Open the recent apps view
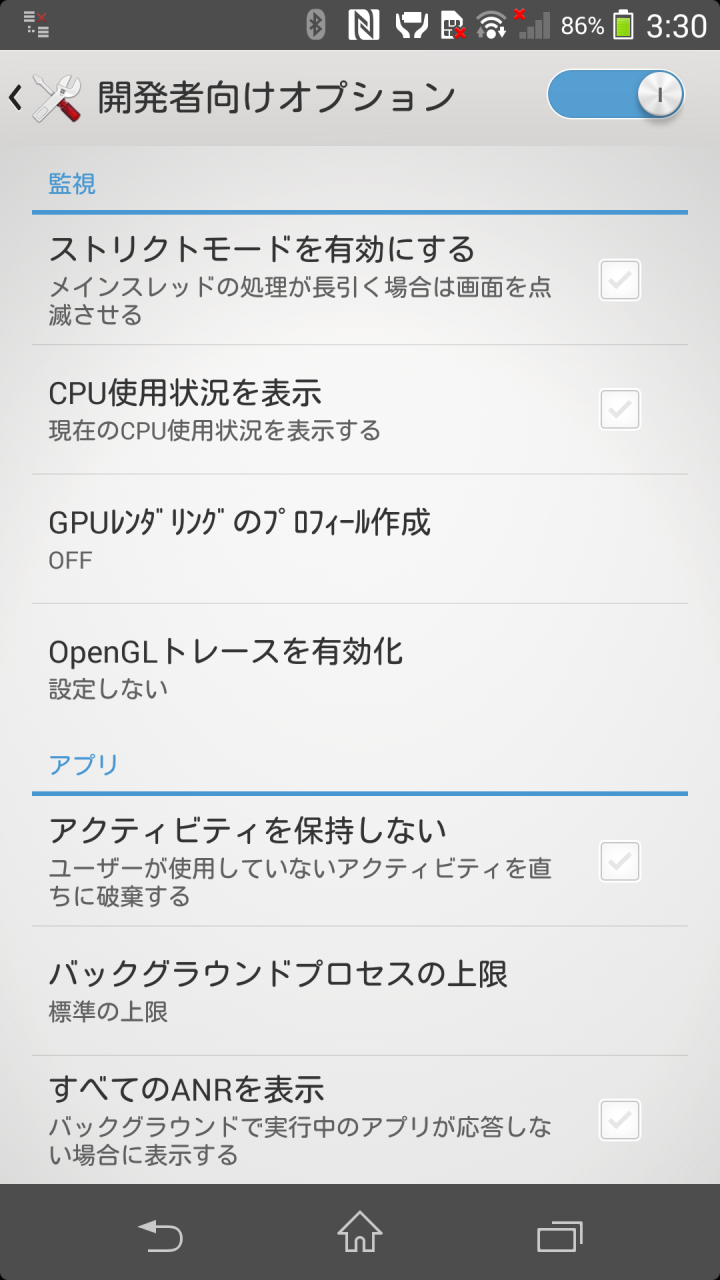This screenshot has width=720, height=1280. pyautogui.click(x=560, y=1235)
